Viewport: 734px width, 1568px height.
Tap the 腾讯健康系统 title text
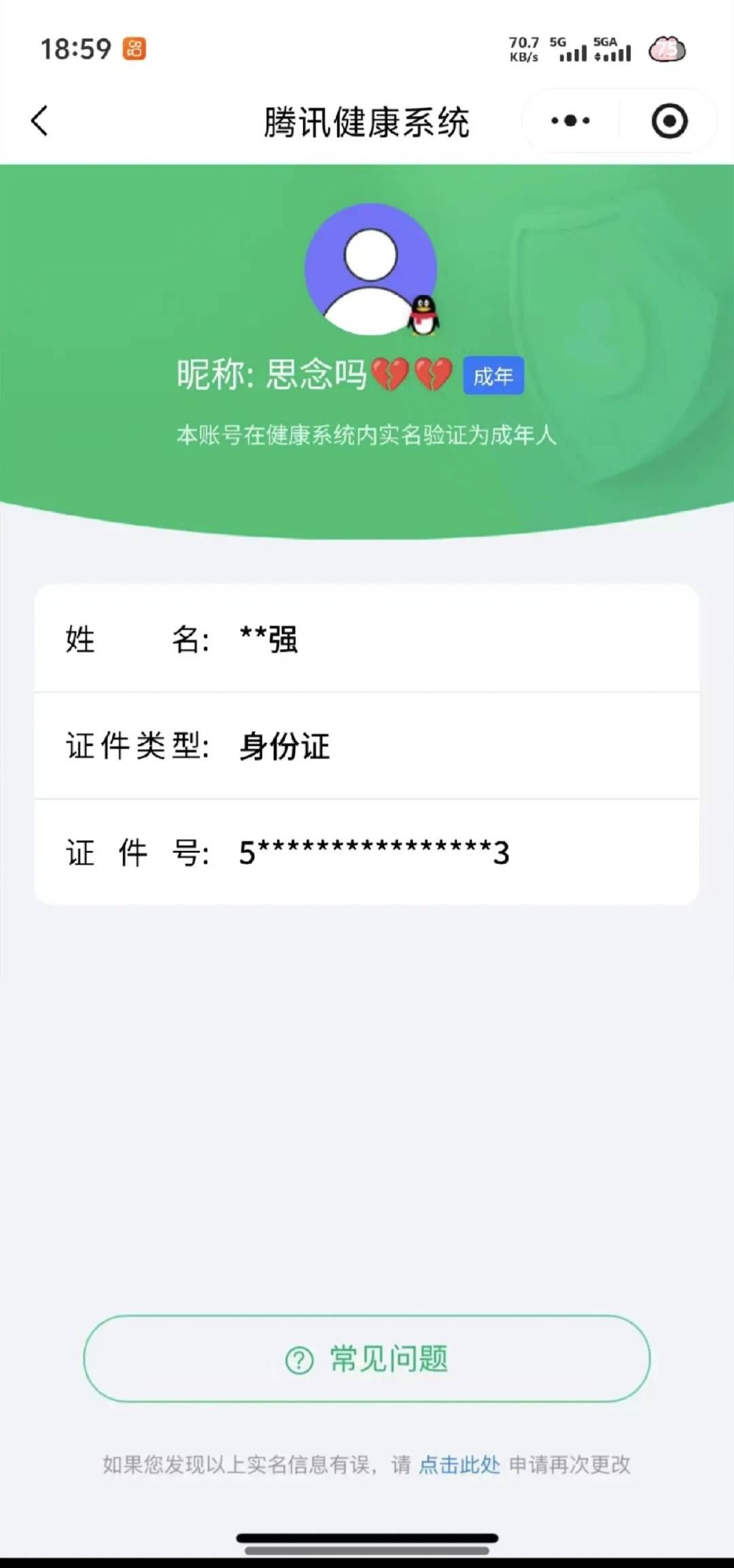tap(367, 120)
